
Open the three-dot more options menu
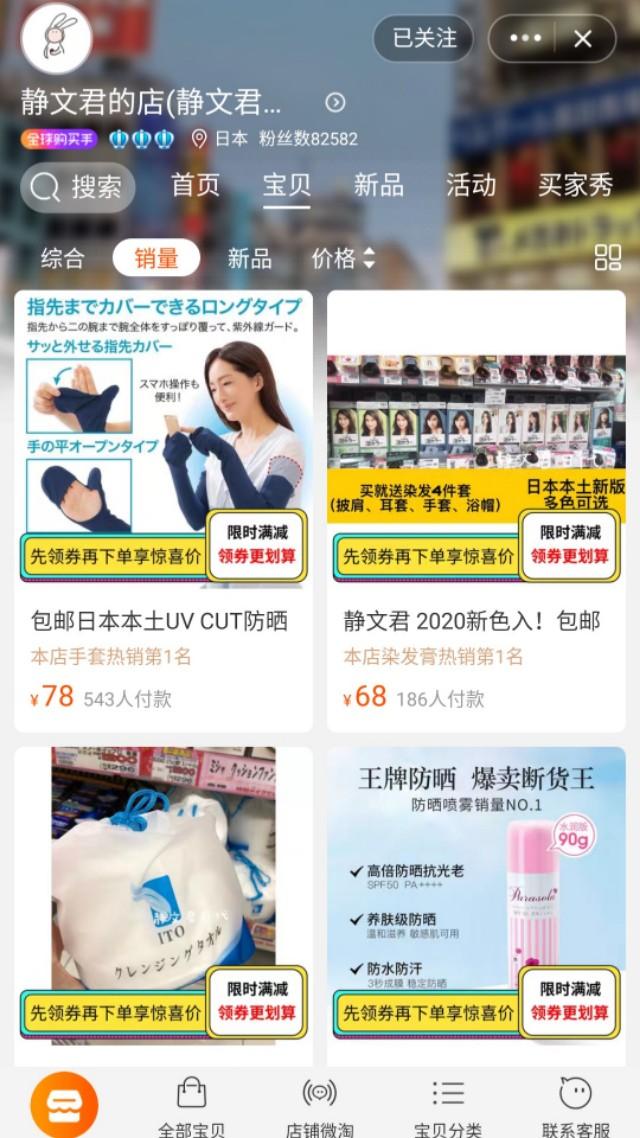[x=526, y=39]
